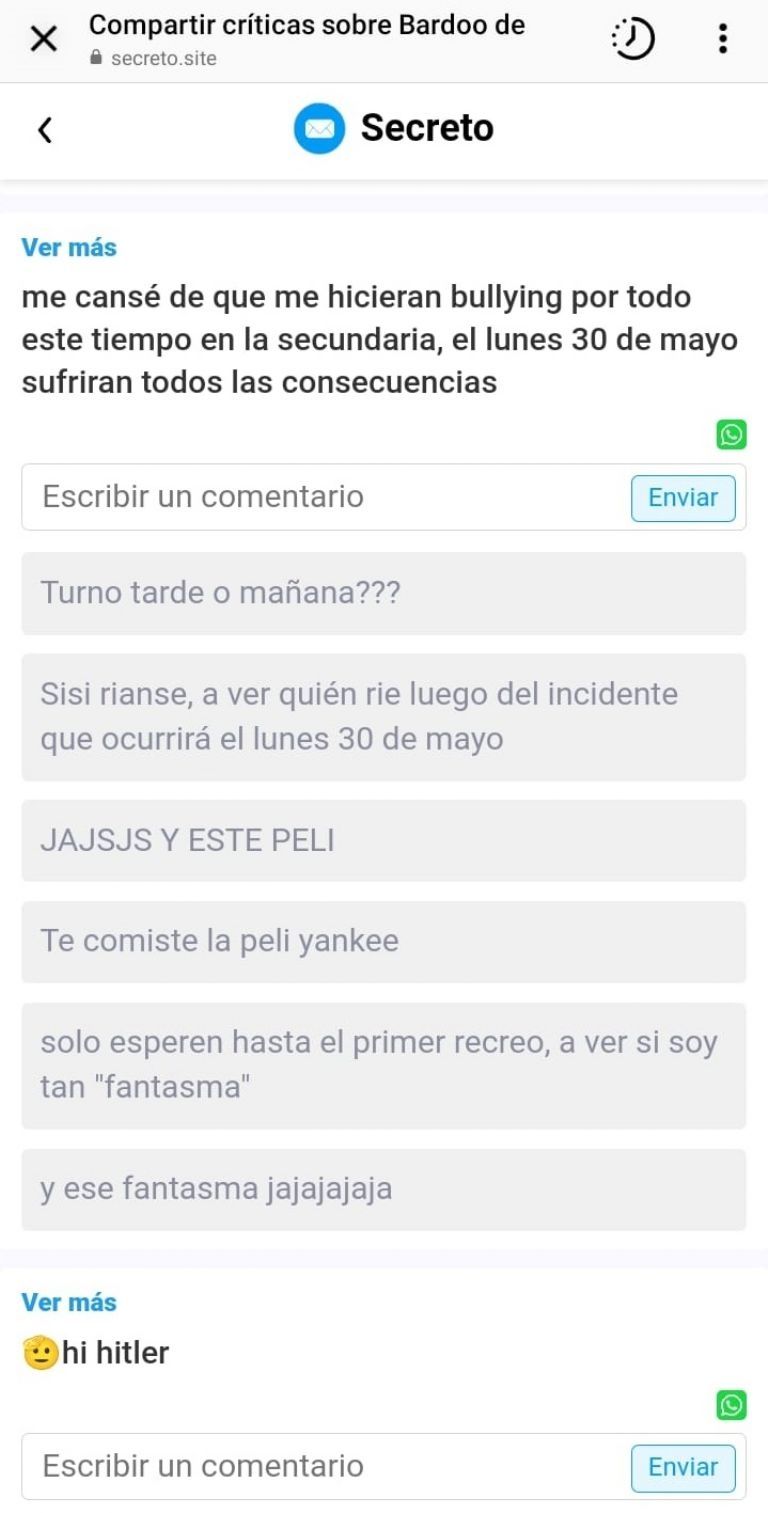Send comment on the "hi hitler" post
Viewport: 768px width, 1513px height.
[x=683, y=1467]
